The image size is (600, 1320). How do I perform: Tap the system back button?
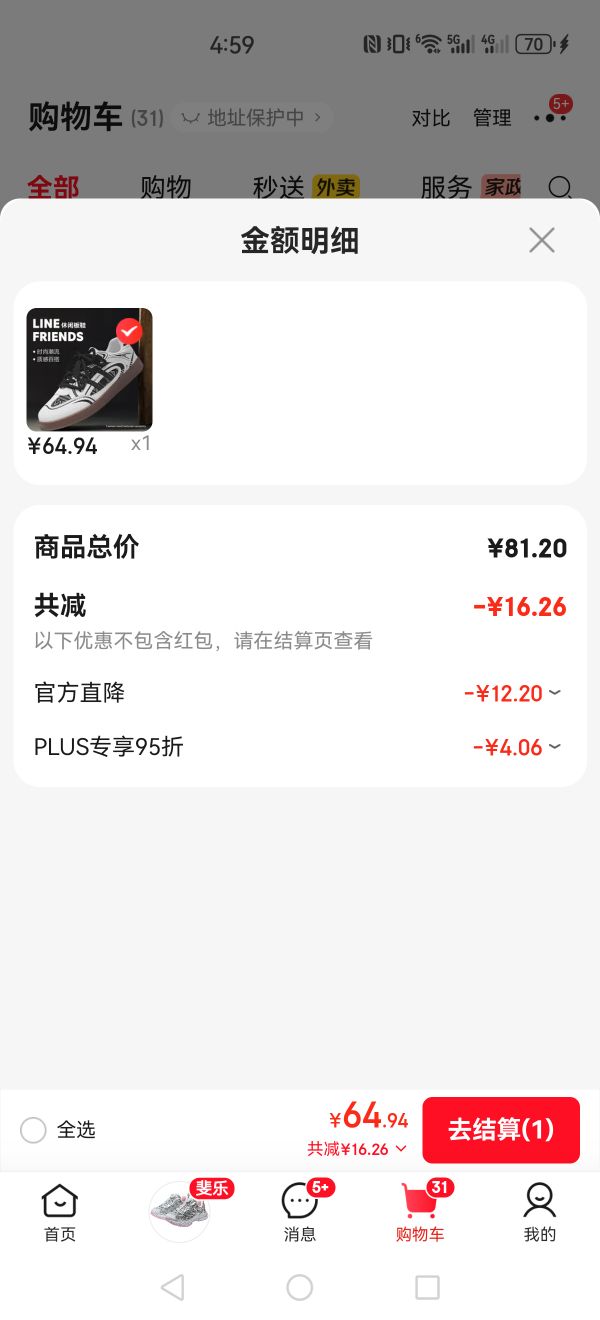point(172,1287)
